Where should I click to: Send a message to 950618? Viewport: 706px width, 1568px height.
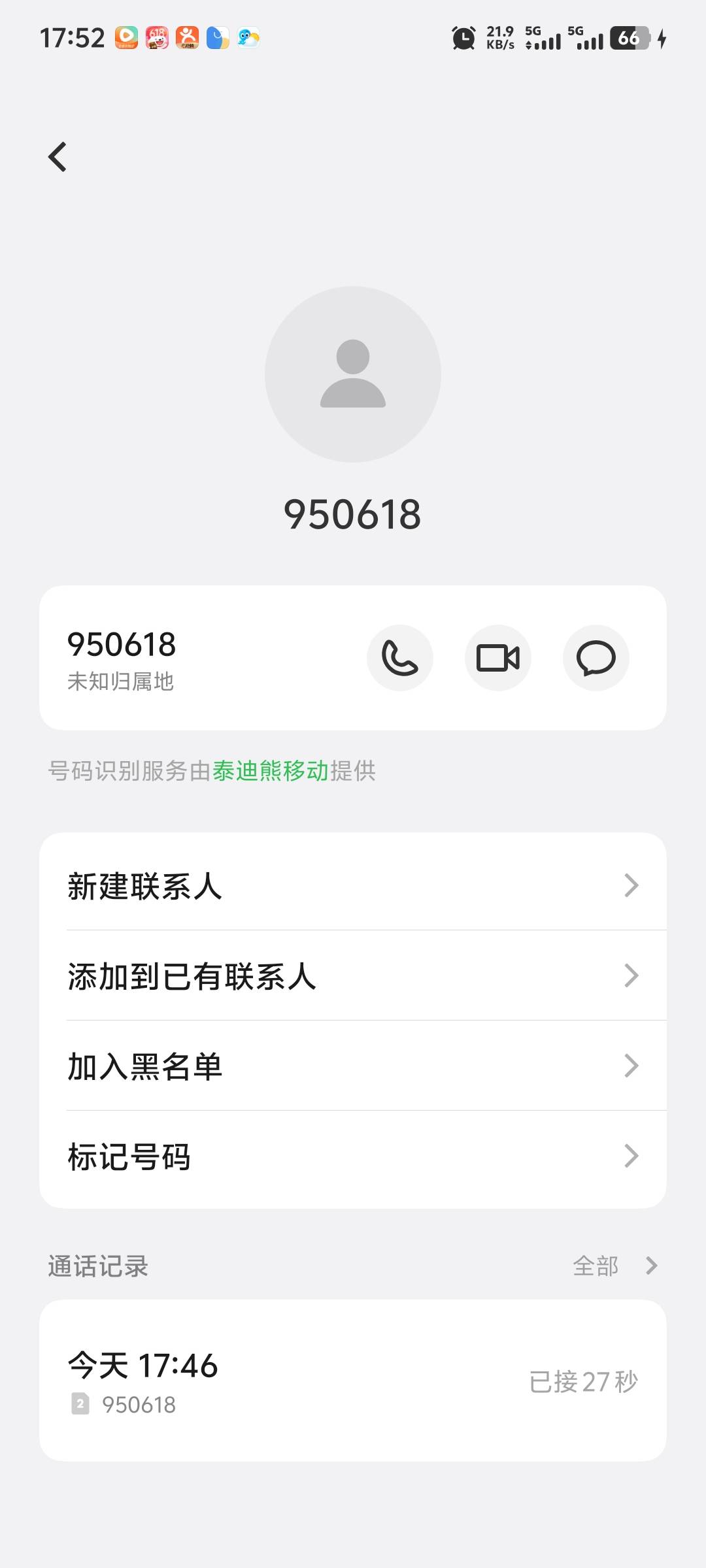(596, 658)
